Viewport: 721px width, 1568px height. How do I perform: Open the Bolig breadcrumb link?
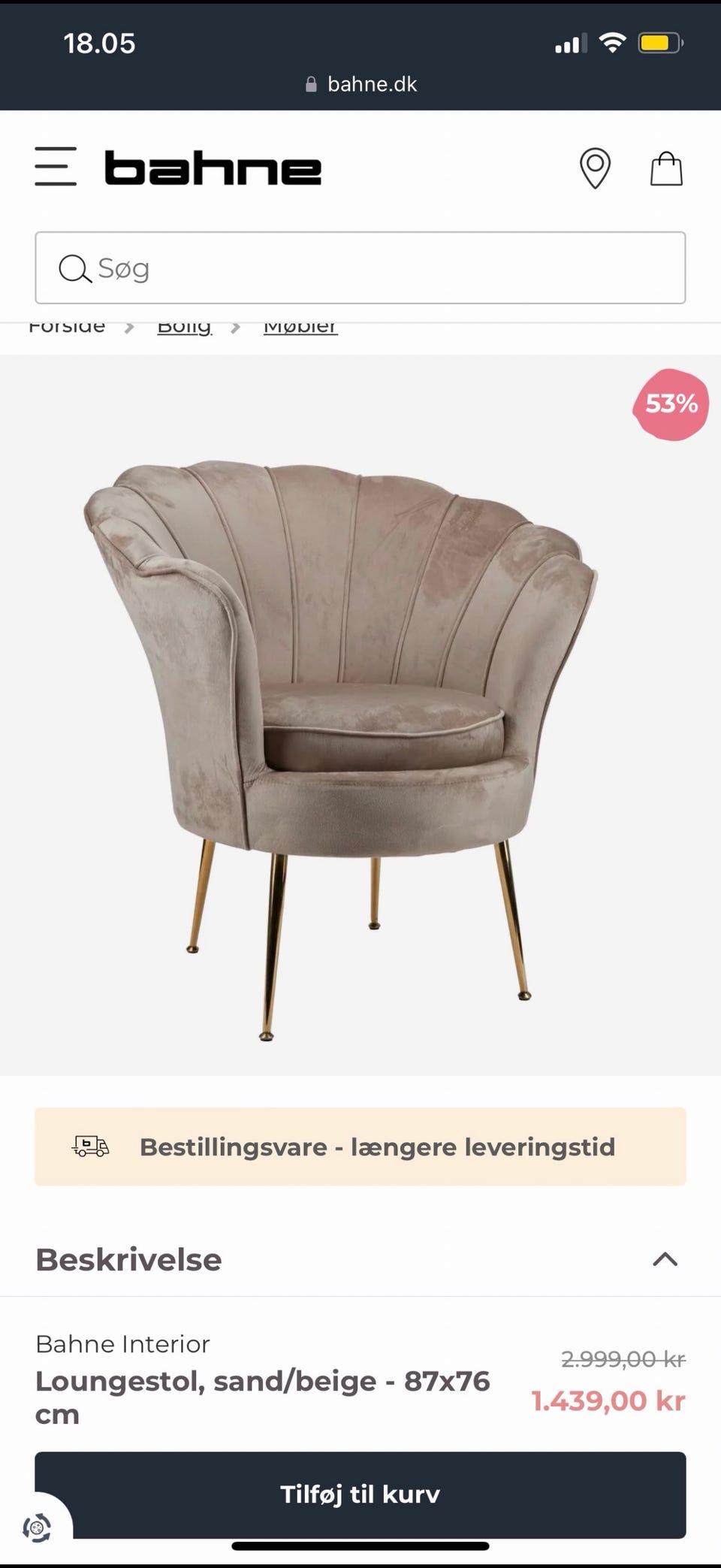tap(184, 326)
